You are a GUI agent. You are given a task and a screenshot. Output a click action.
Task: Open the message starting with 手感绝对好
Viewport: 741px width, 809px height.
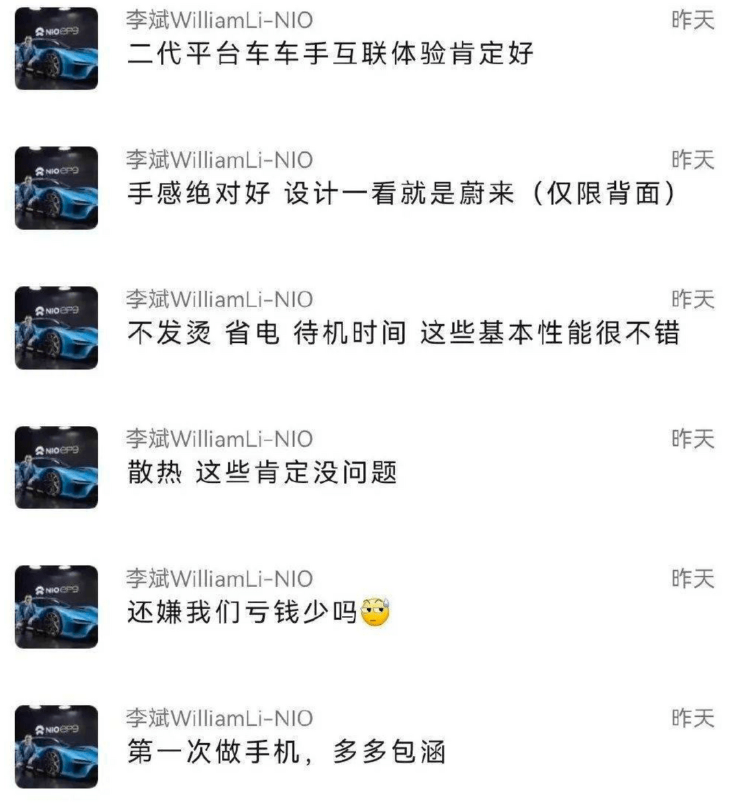(x=402, y=194)
